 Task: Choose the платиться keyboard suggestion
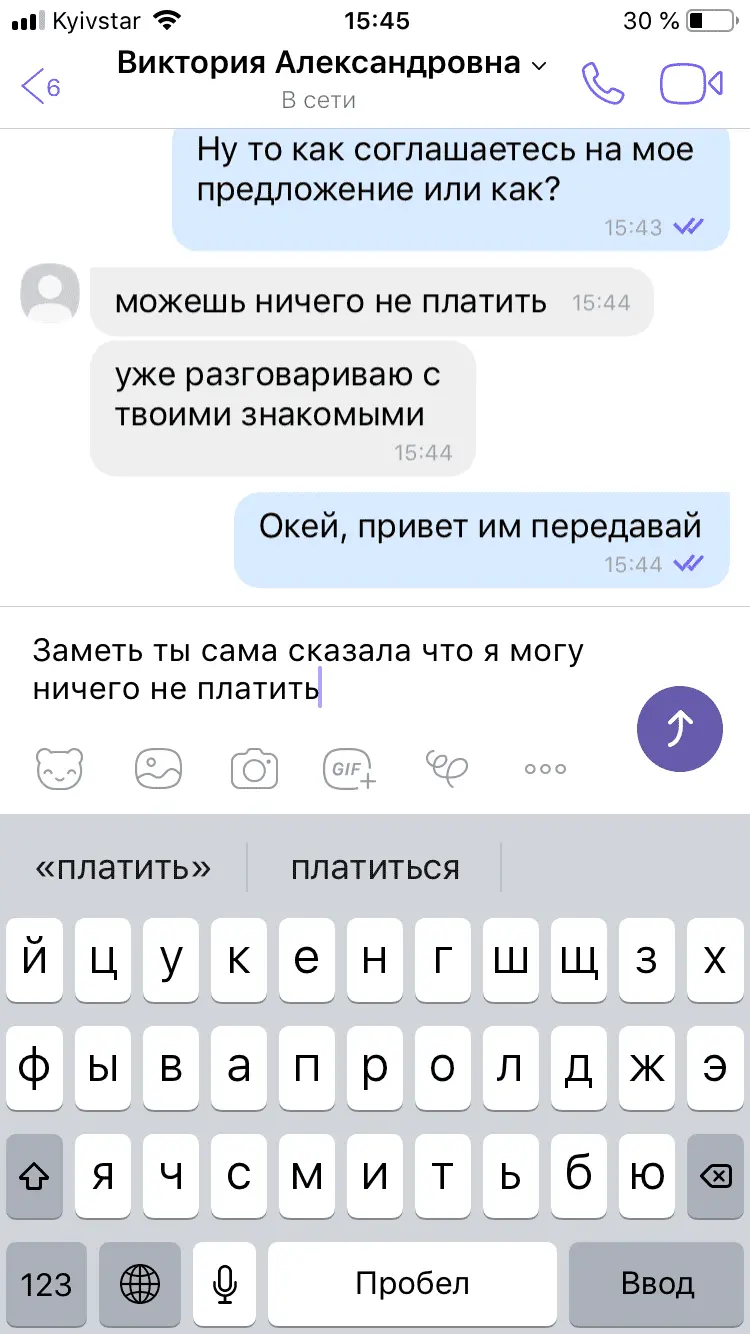pos(375,867)
